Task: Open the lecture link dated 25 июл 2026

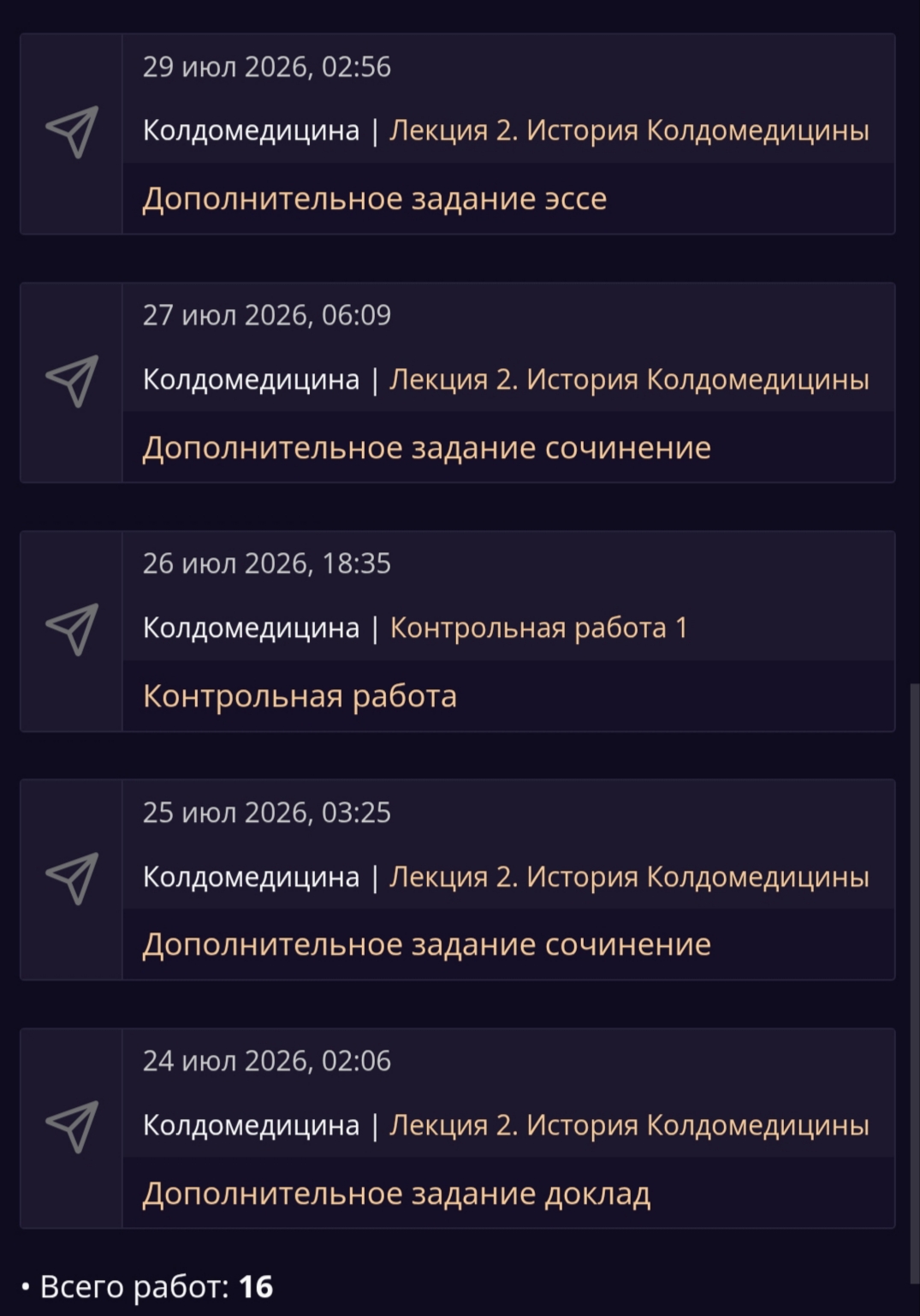Action: (x=629, y=877)
